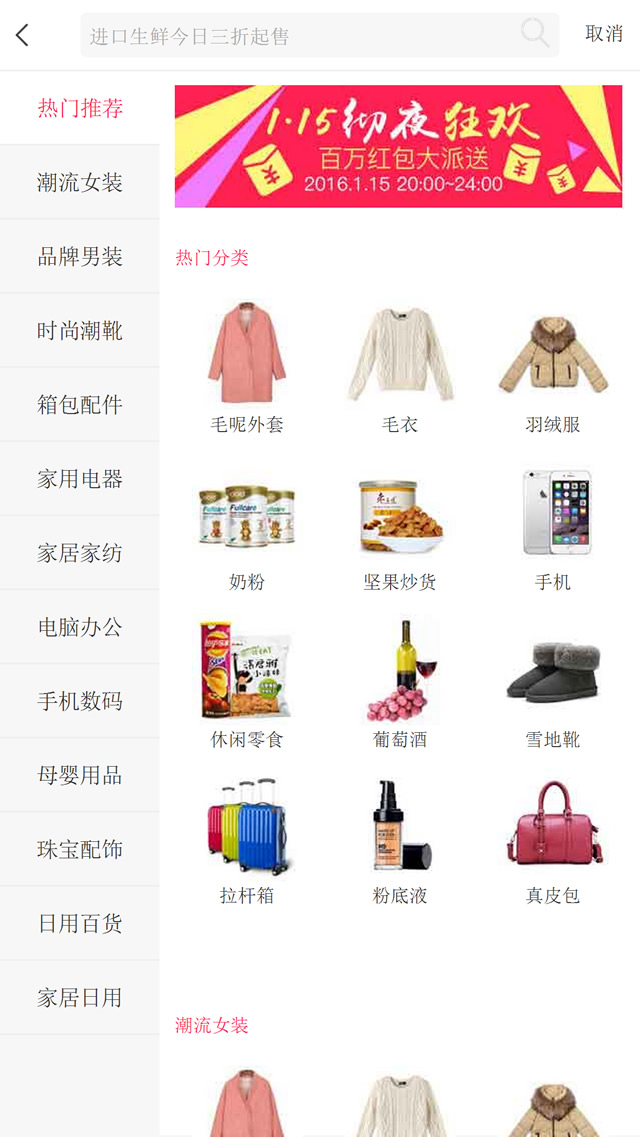Open the 1·15 彻夜狂欢 red packet banner
Screen dimensions: 640x1137
(398, 146)
